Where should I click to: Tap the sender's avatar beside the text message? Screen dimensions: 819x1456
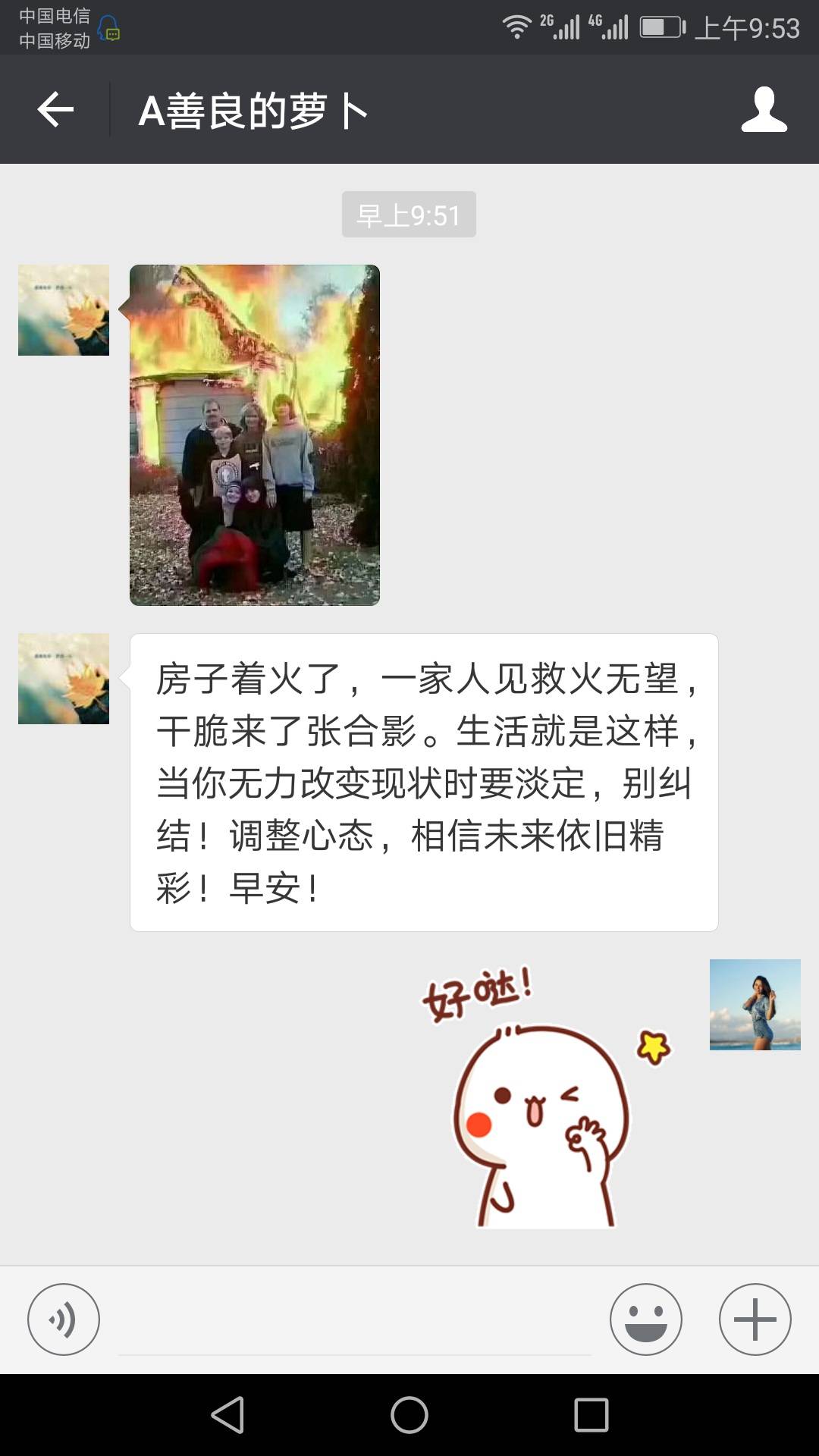tap(64, 679)
